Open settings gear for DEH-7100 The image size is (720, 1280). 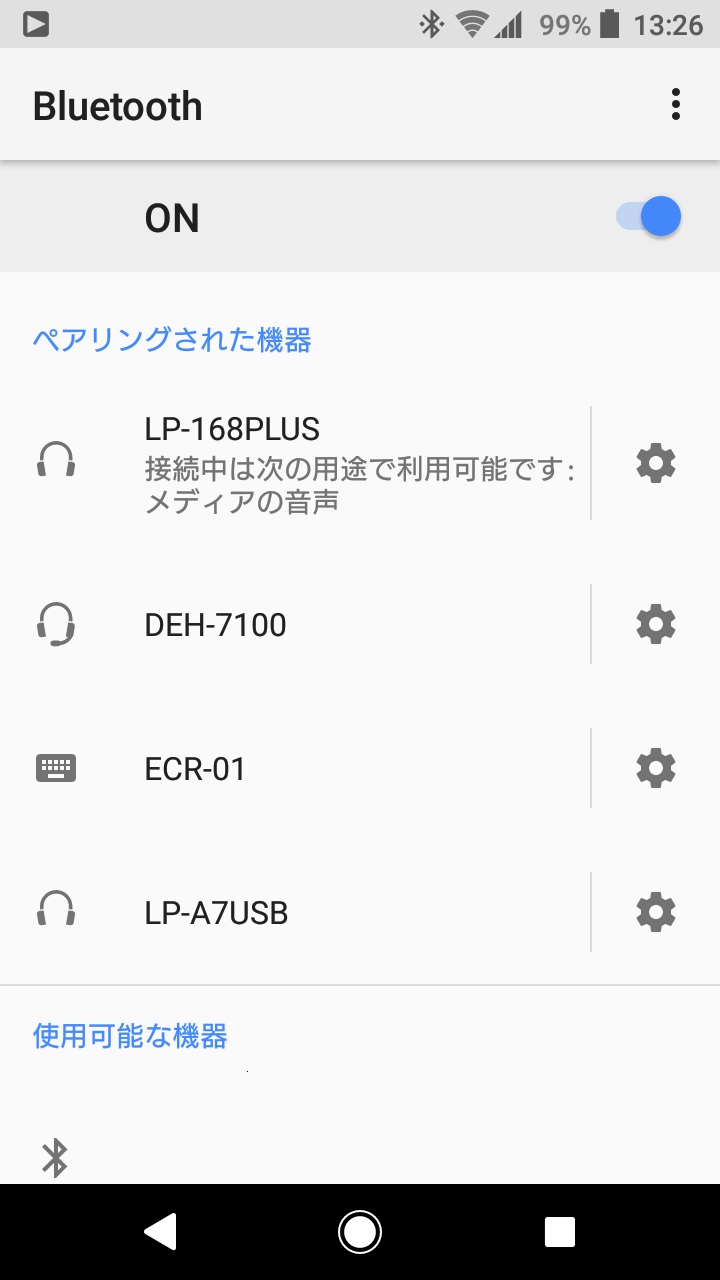656,625
